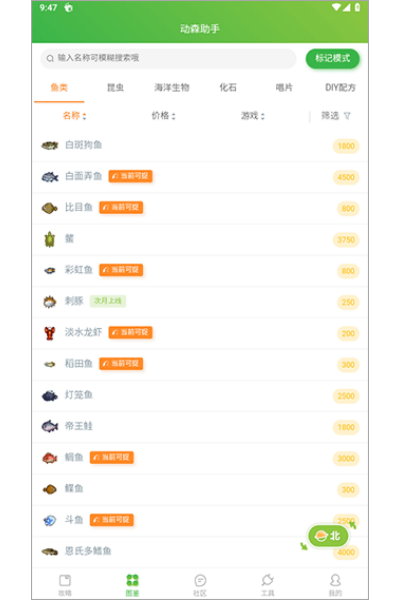
Task: Enable 标记模式 marking mode
Action: pos(332,58)
